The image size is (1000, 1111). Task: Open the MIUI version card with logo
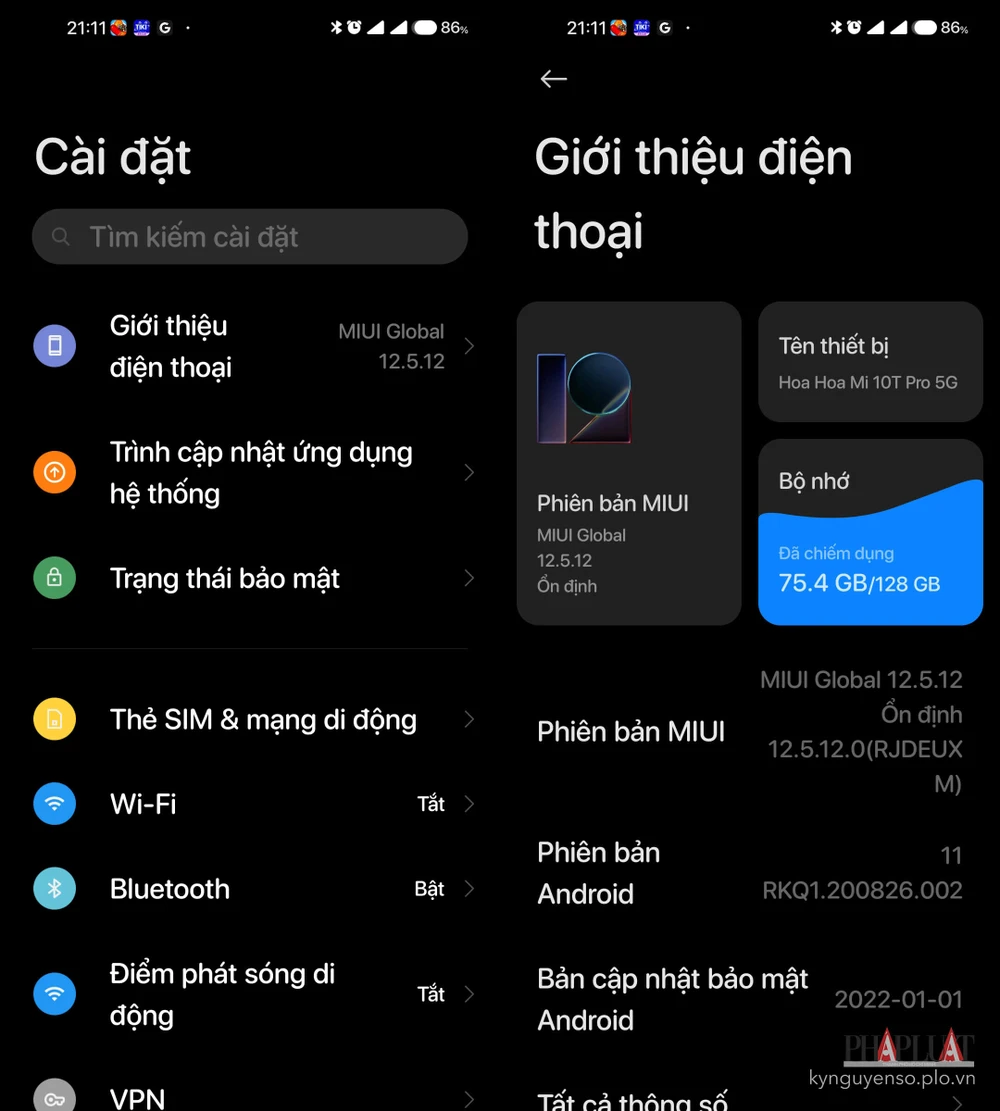pyautogui.click(x=629, y=463)
